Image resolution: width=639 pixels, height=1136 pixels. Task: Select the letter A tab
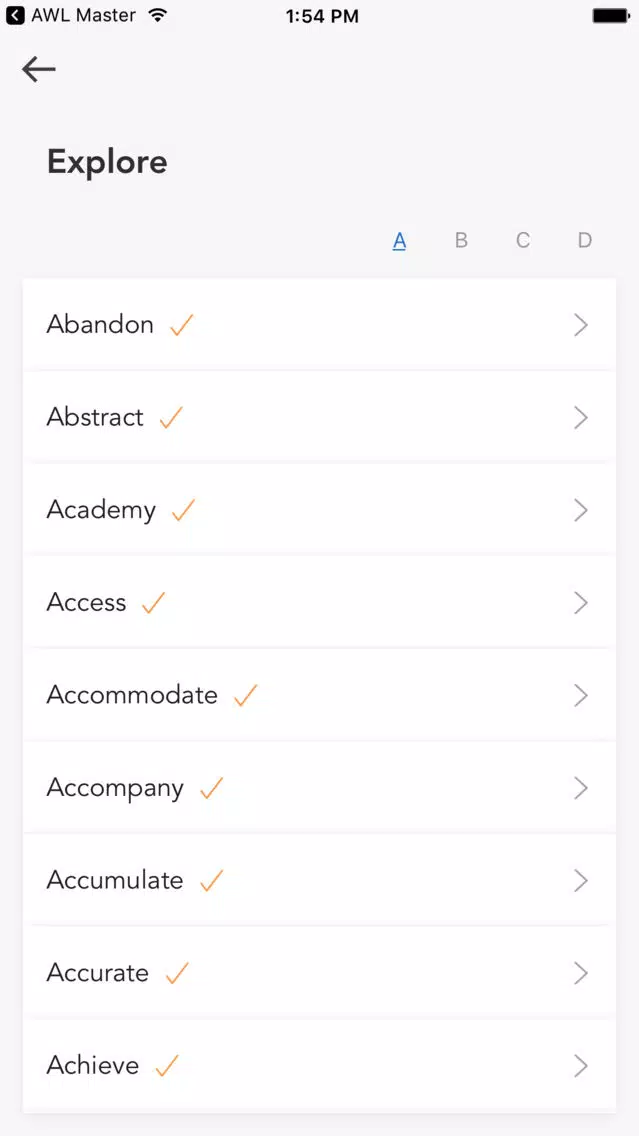(399, 241)
